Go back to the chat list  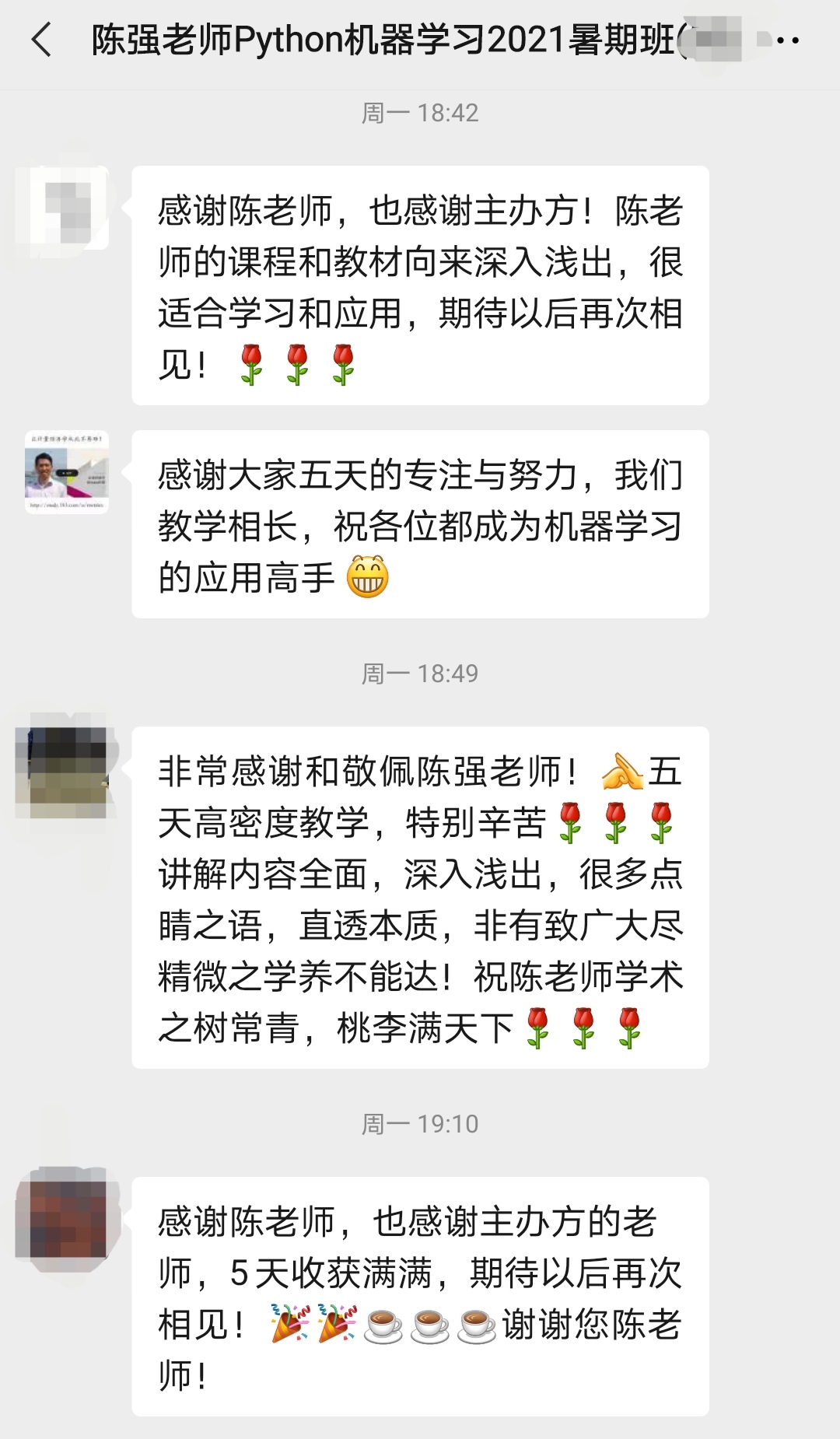point(42,40)
